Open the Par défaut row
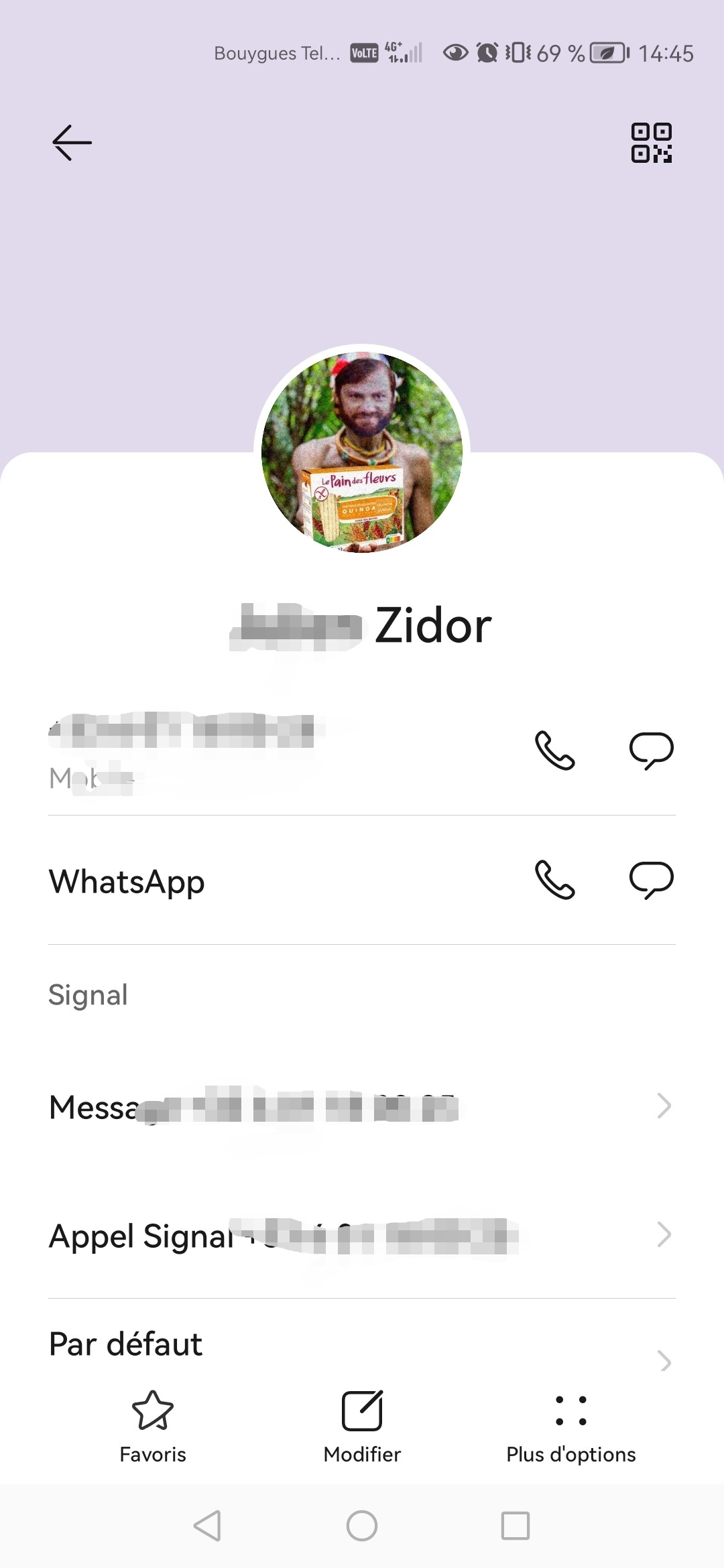The image size is (724, 1568). [x=362, y=1346]
